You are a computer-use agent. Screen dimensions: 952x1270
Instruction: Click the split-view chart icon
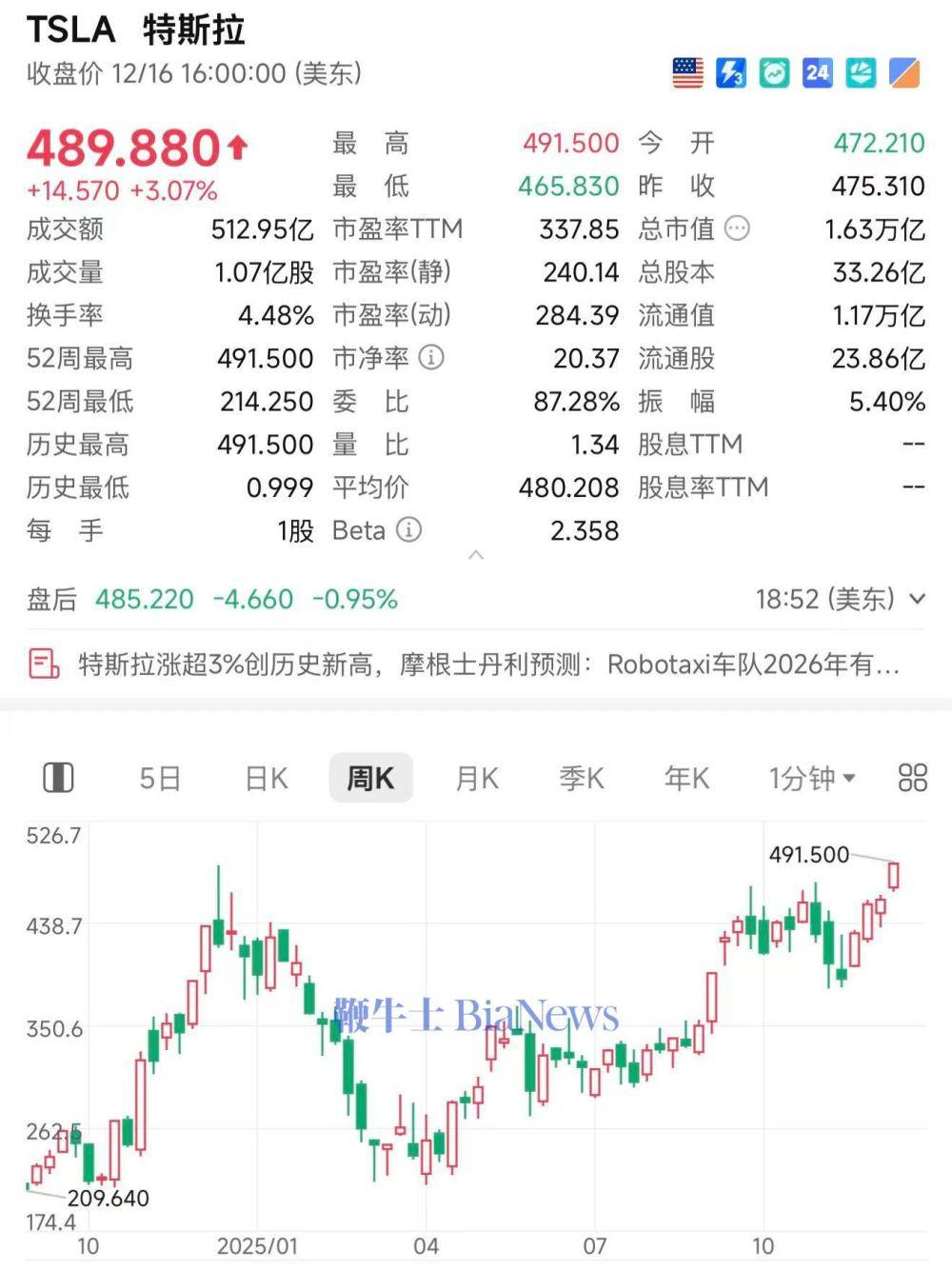pyautogui.click(x=59, y=777)
